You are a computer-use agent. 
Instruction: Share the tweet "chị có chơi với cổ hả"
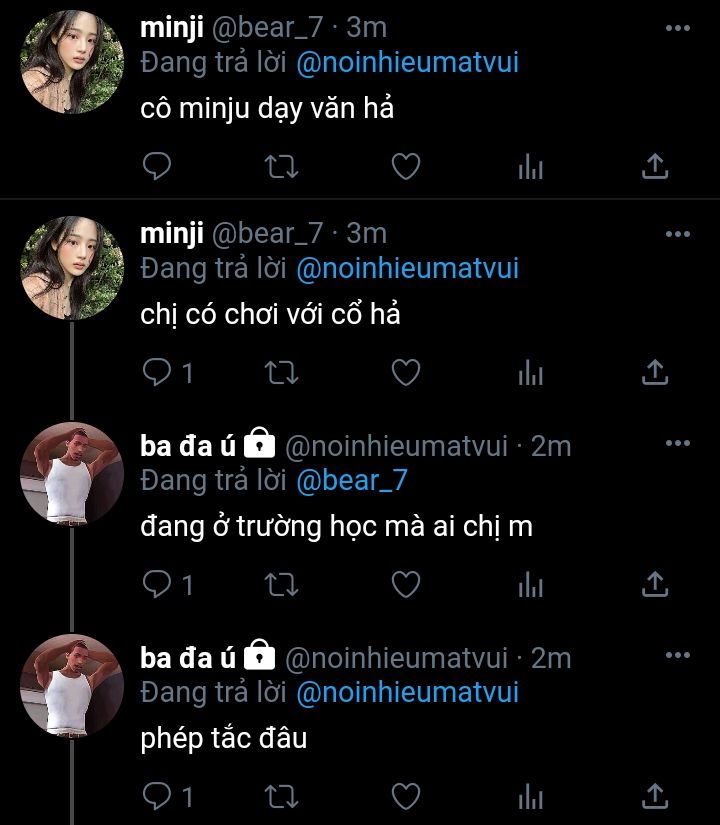tap(655, 372)
